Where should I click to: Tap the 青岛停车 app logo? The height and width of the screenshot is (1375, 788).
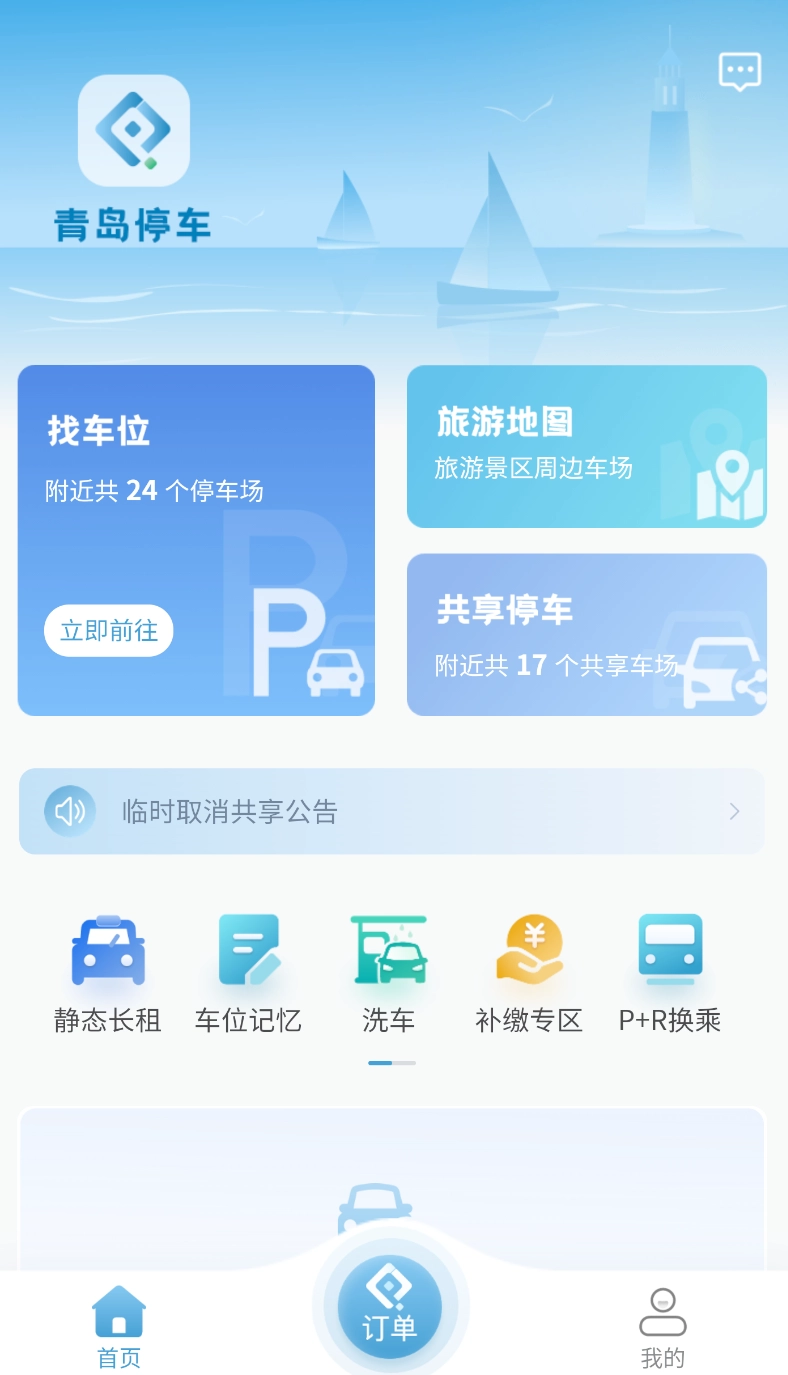point(133,130)
